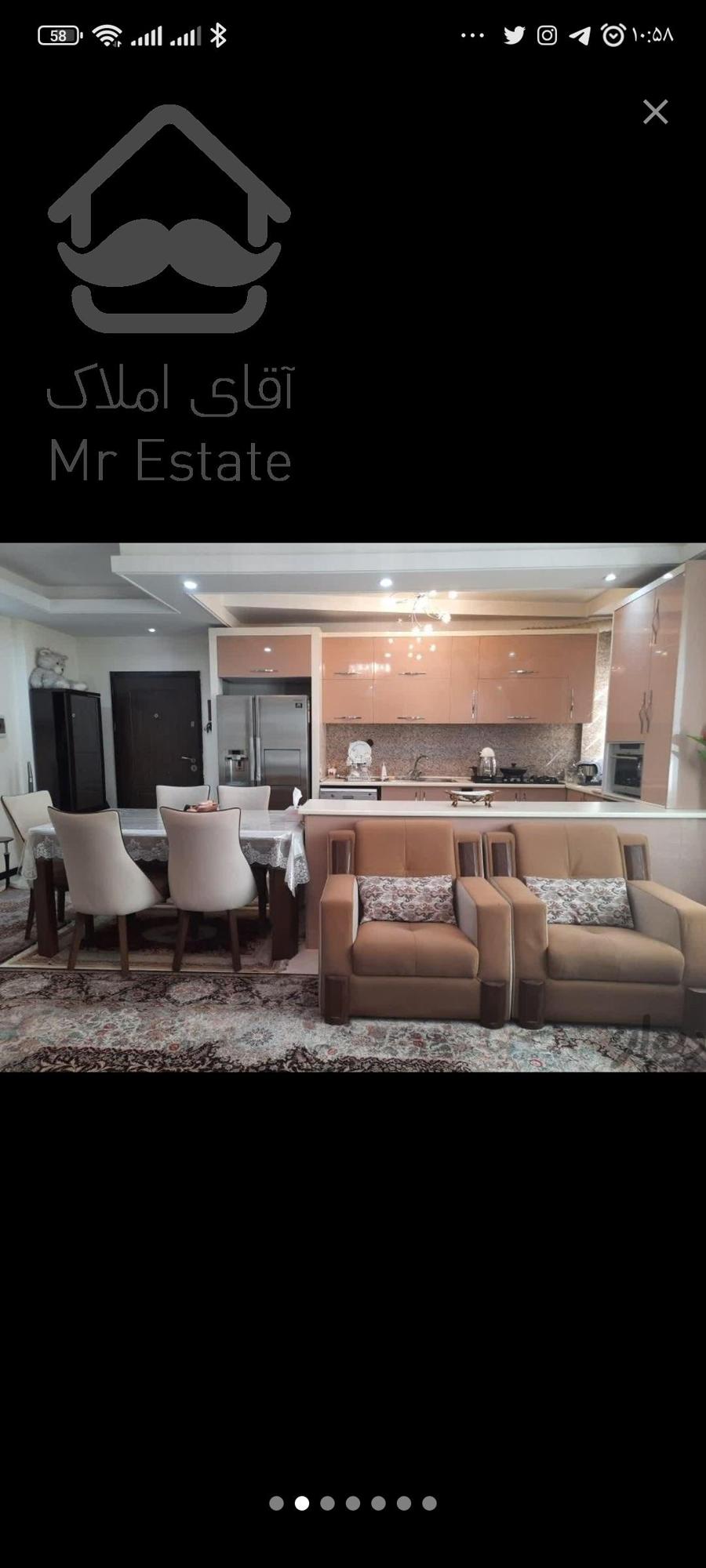Tap the apartment photo to toggle the overlay

(353, 808)
